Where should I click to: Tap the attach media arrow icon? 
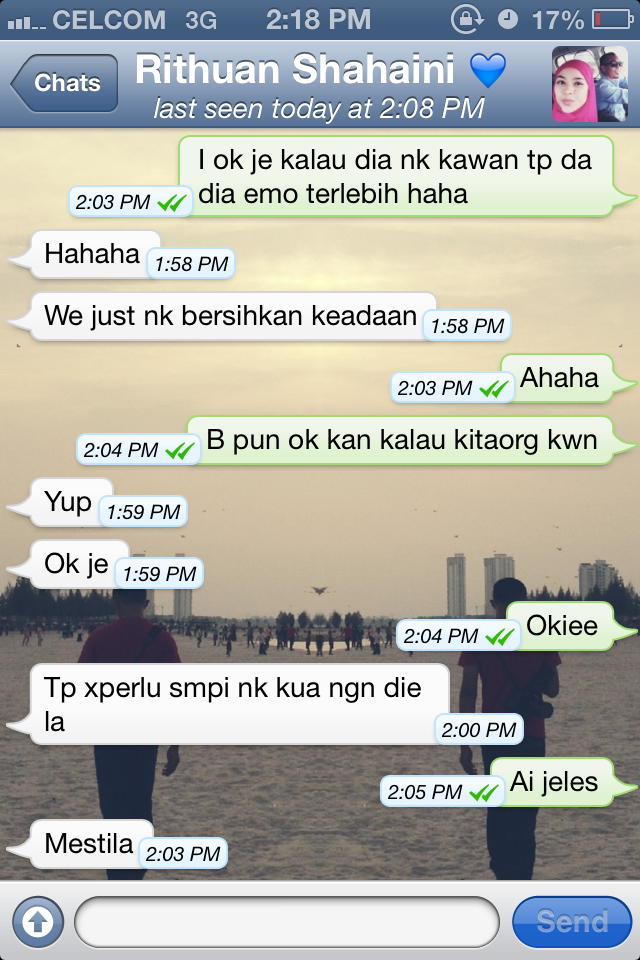37,920
